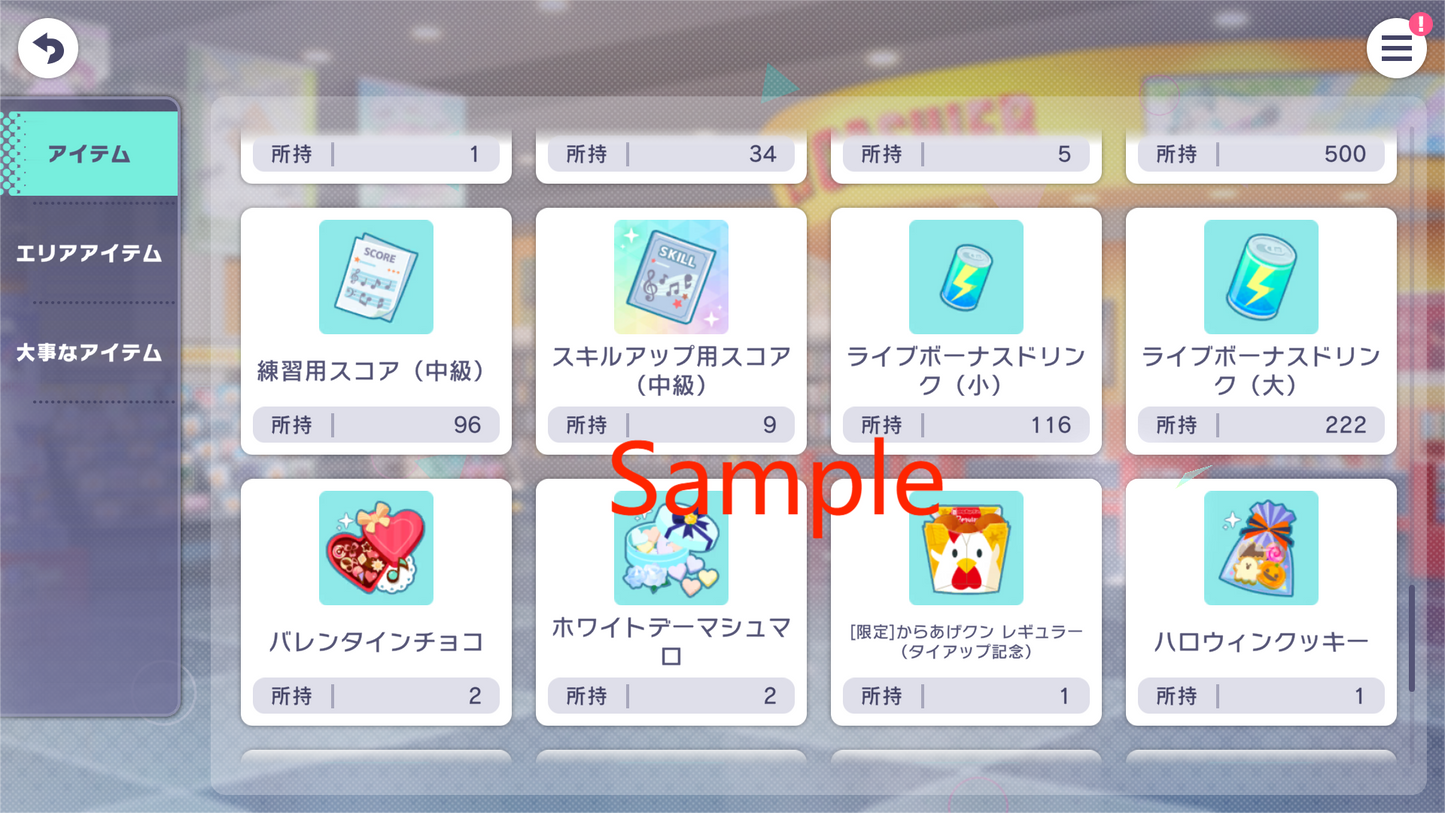Viewport: 1445px width, 813px height.
Task: Open スキルアップ用スコア（中級） item card
Action: point(671,330)
